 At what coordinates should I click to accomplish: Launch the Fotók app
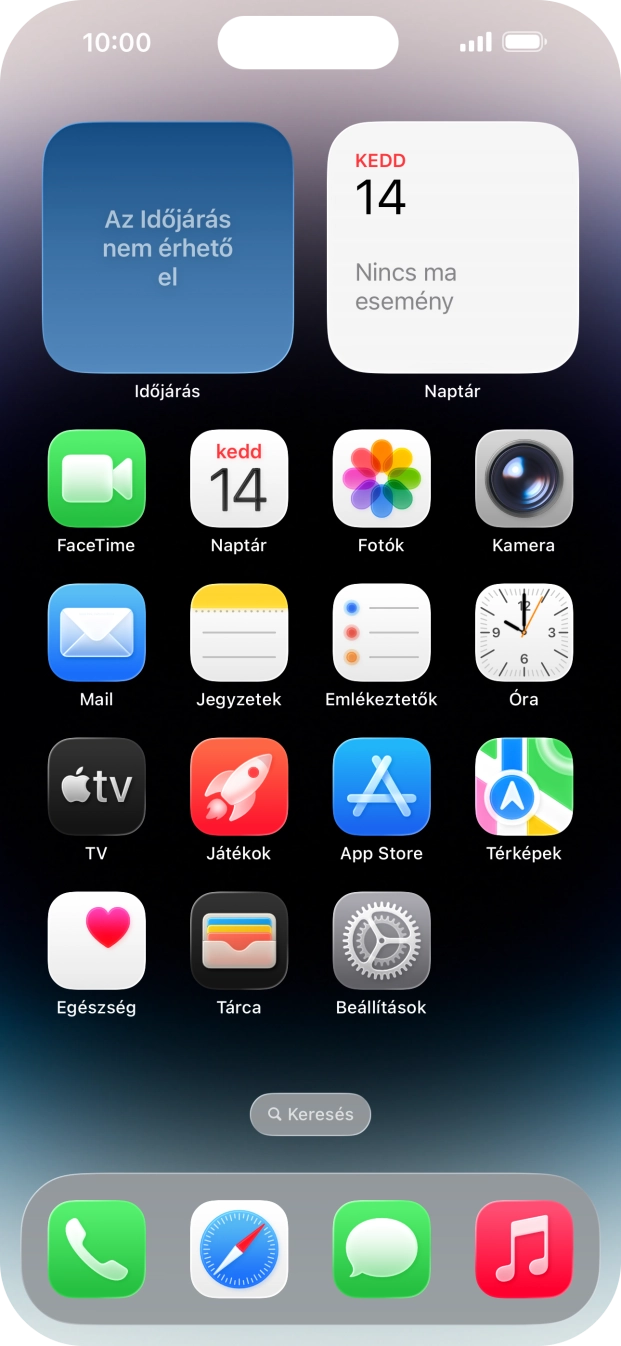coord(381,479)
